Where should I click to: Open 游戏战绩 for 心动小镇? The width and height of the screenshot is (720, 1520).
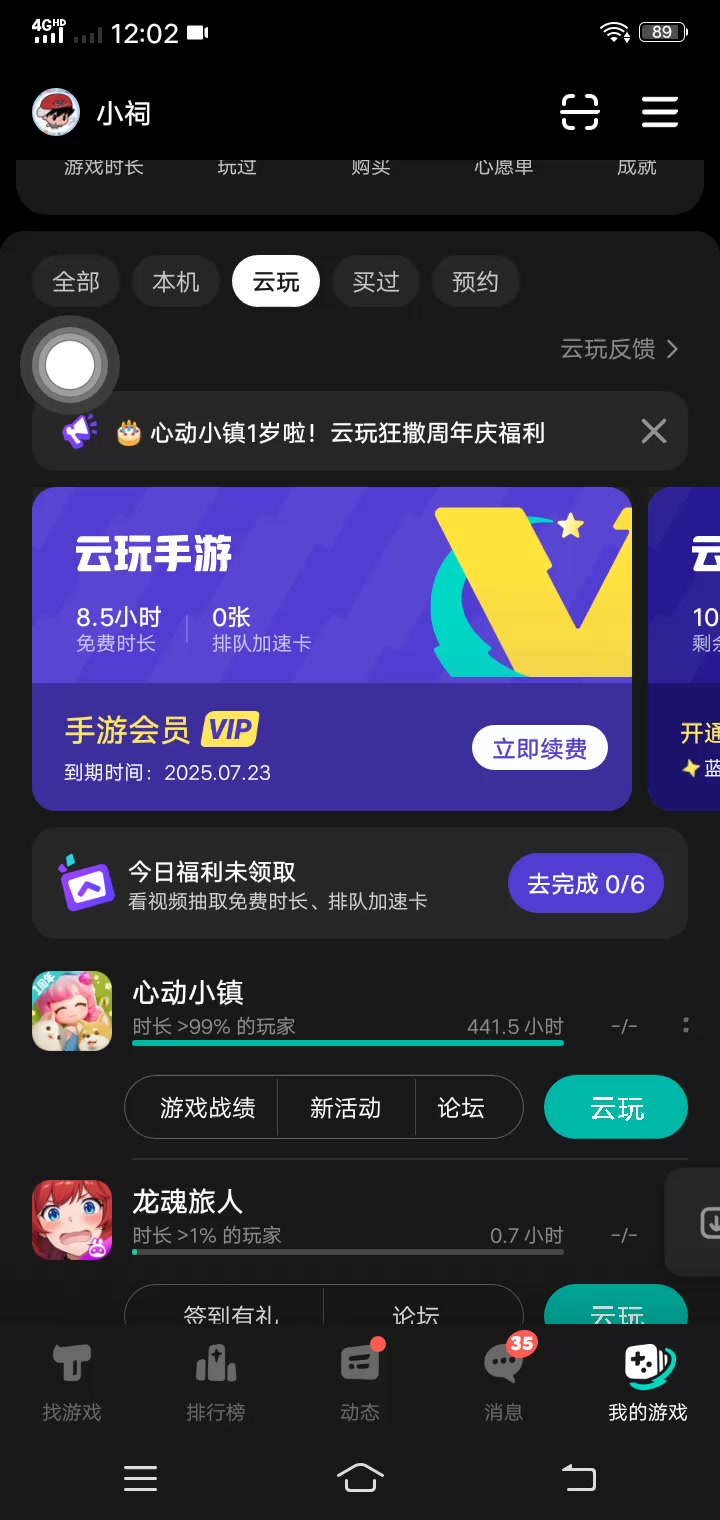pos(208,1107)
